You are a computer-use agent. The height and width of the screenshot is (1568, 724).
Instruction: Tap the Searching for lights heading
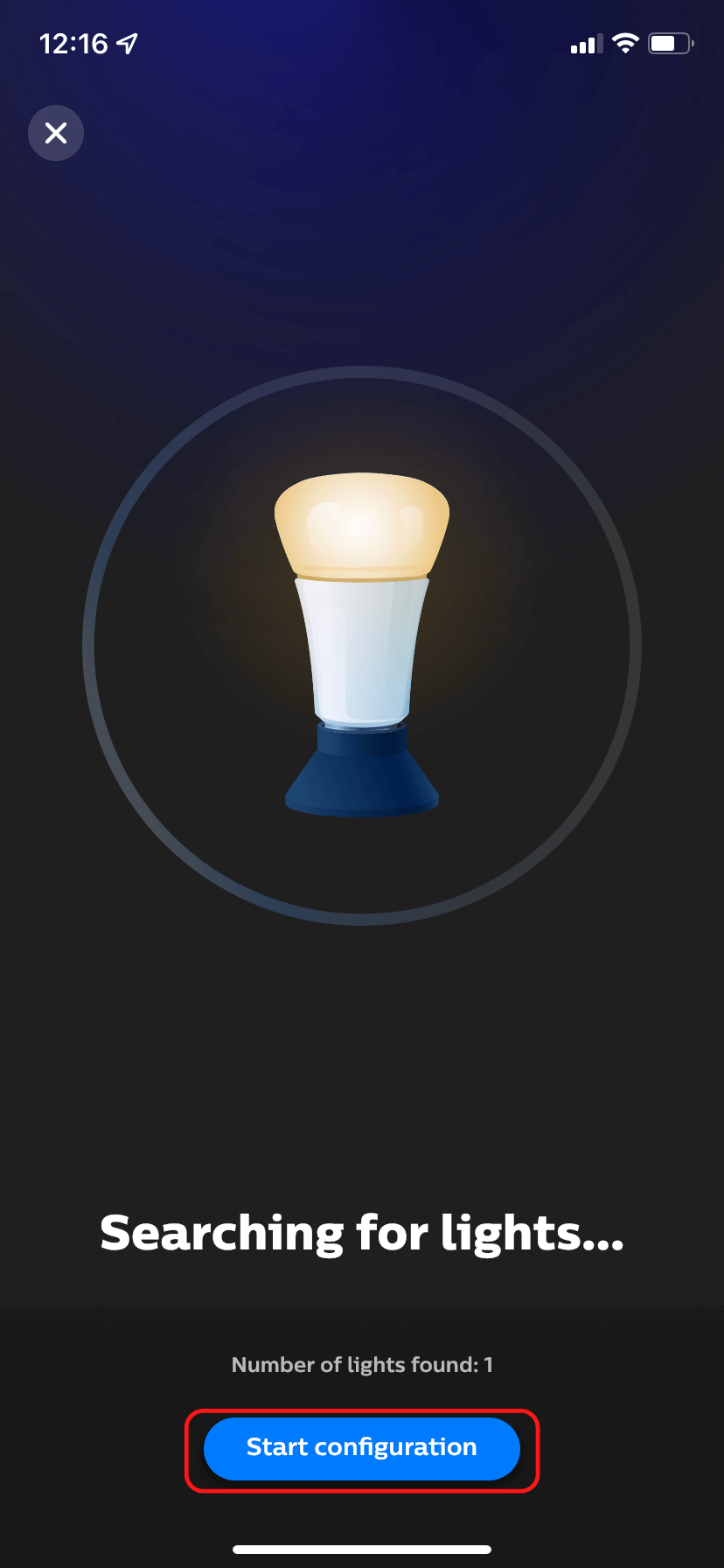[362, 1233]
